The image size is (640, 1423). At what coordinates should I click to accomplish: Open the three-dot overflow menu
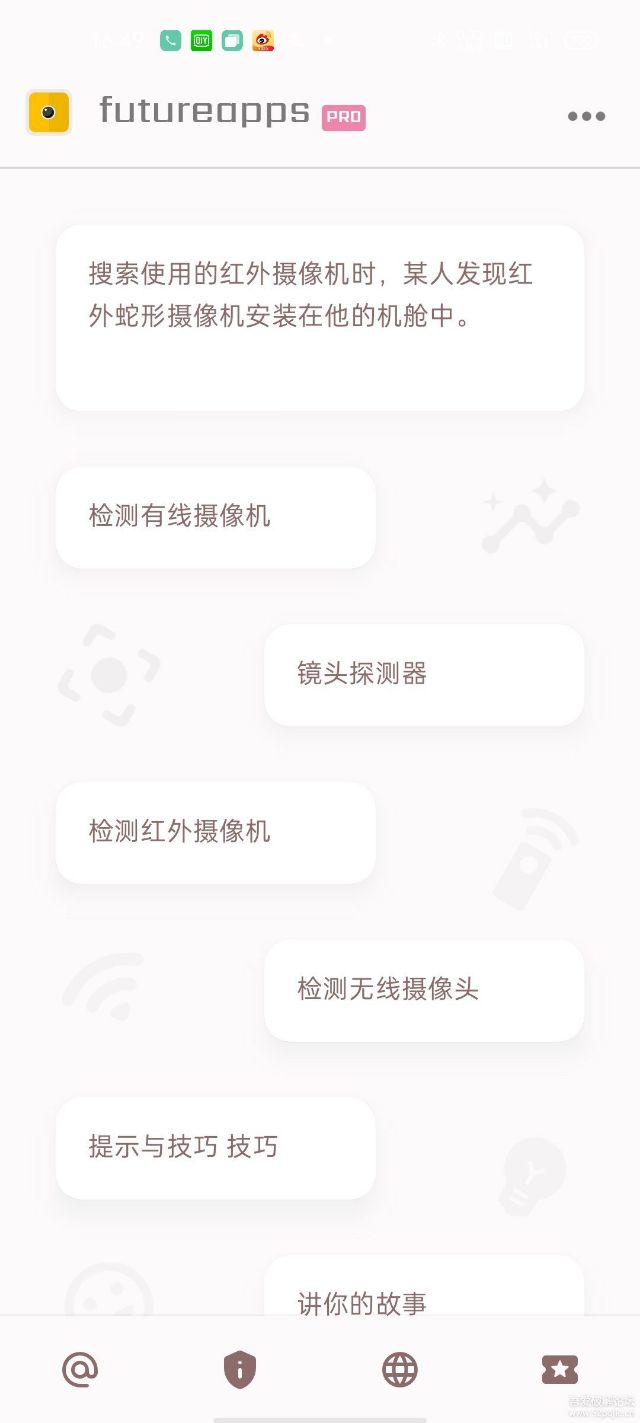click(x=586, y=116)
